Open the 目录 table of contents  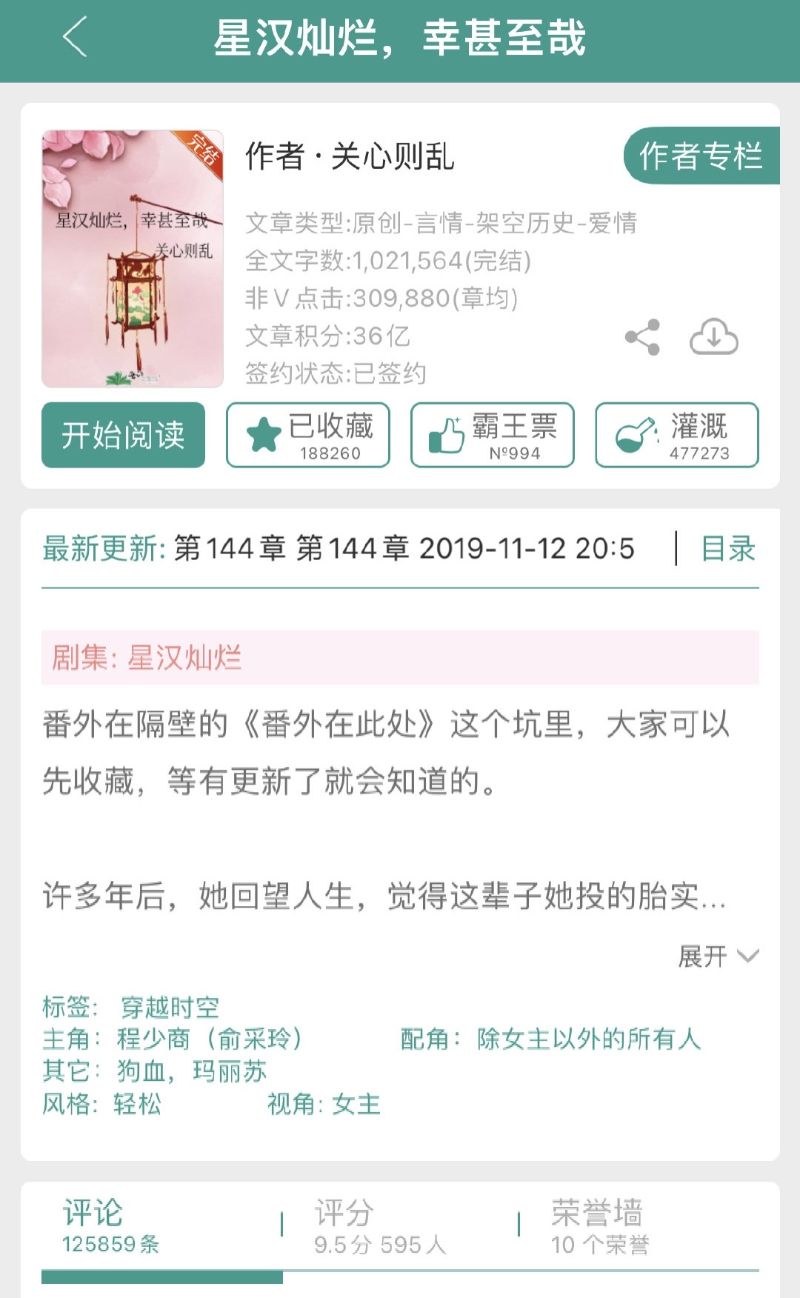[x=727, y=548]
